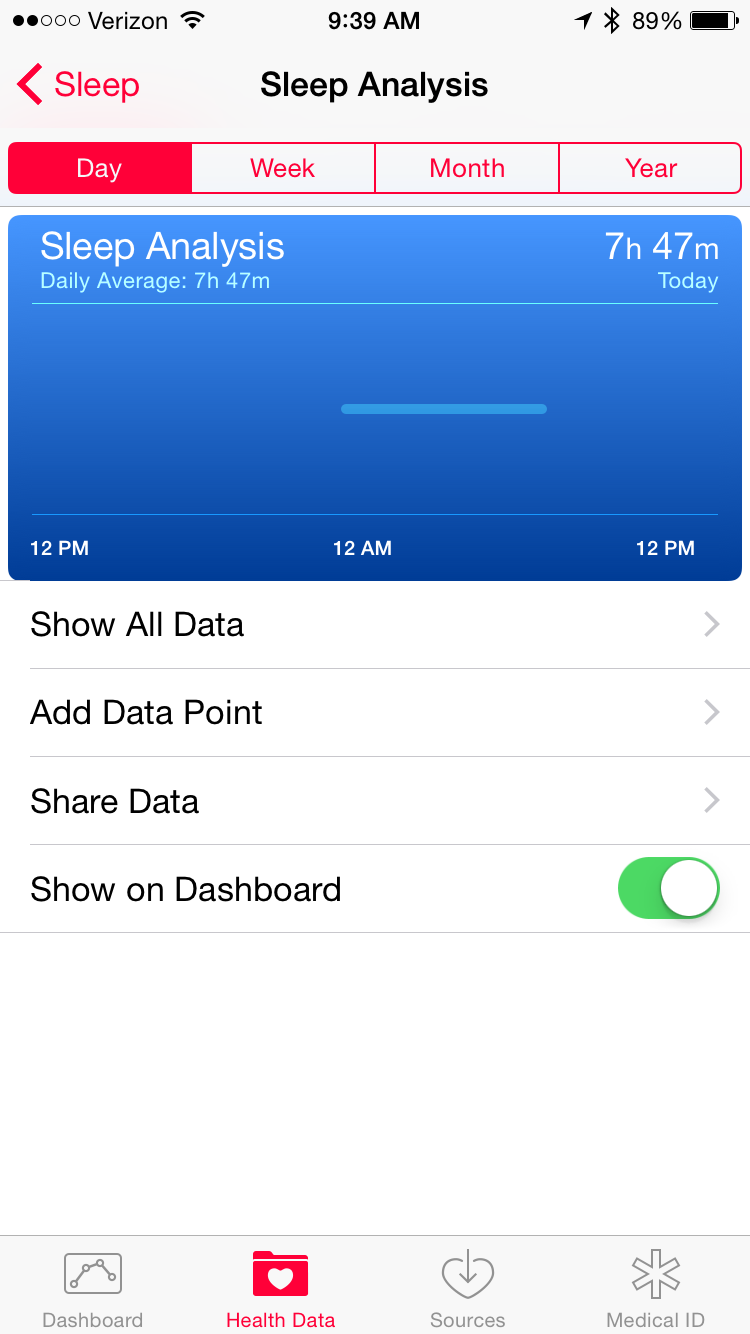Switch to the Year view
The image size is (750, 1334).
click(651, 168)
